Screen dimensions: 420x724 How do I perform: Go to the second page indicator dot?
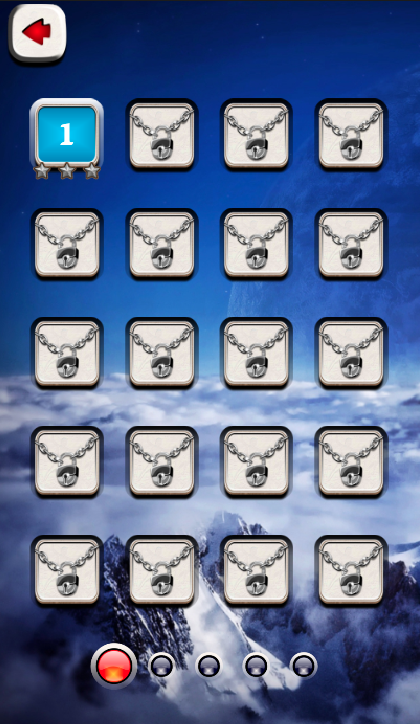[x=162, y=665]
